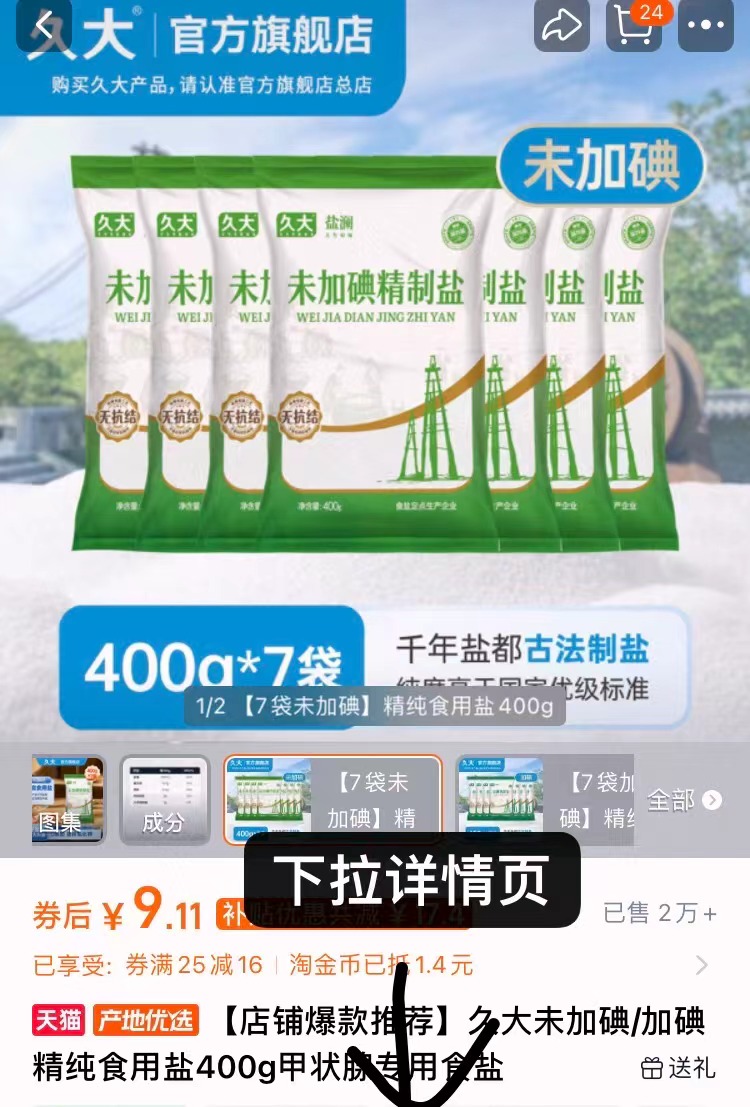View the 成分 ingredients thumbnail
The height and width of the screenshot is (1107, 750).
pyautogui.click(x=164, y=799)
